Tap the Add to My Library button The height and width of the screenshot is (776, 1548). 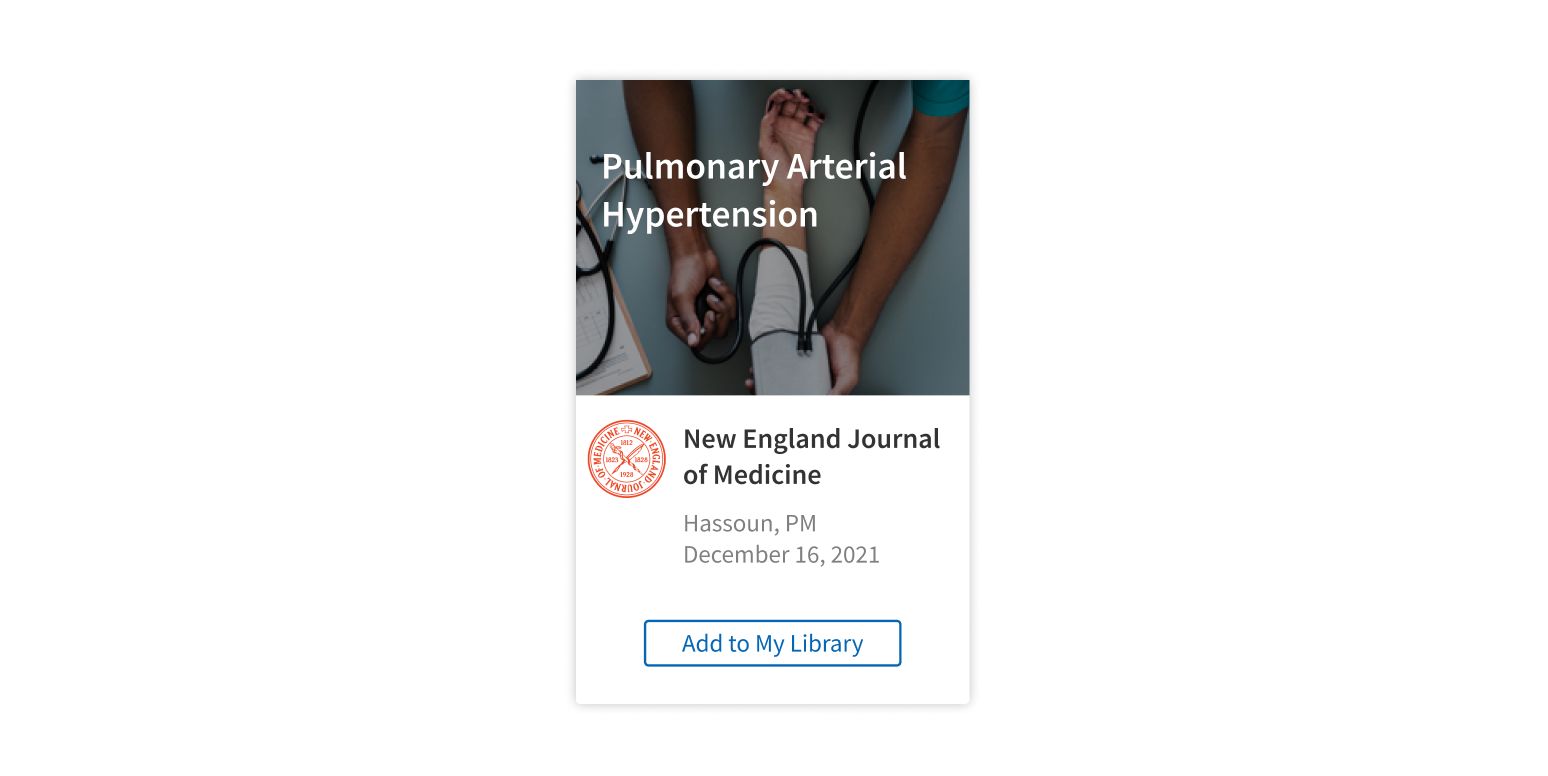pos(772,643)
